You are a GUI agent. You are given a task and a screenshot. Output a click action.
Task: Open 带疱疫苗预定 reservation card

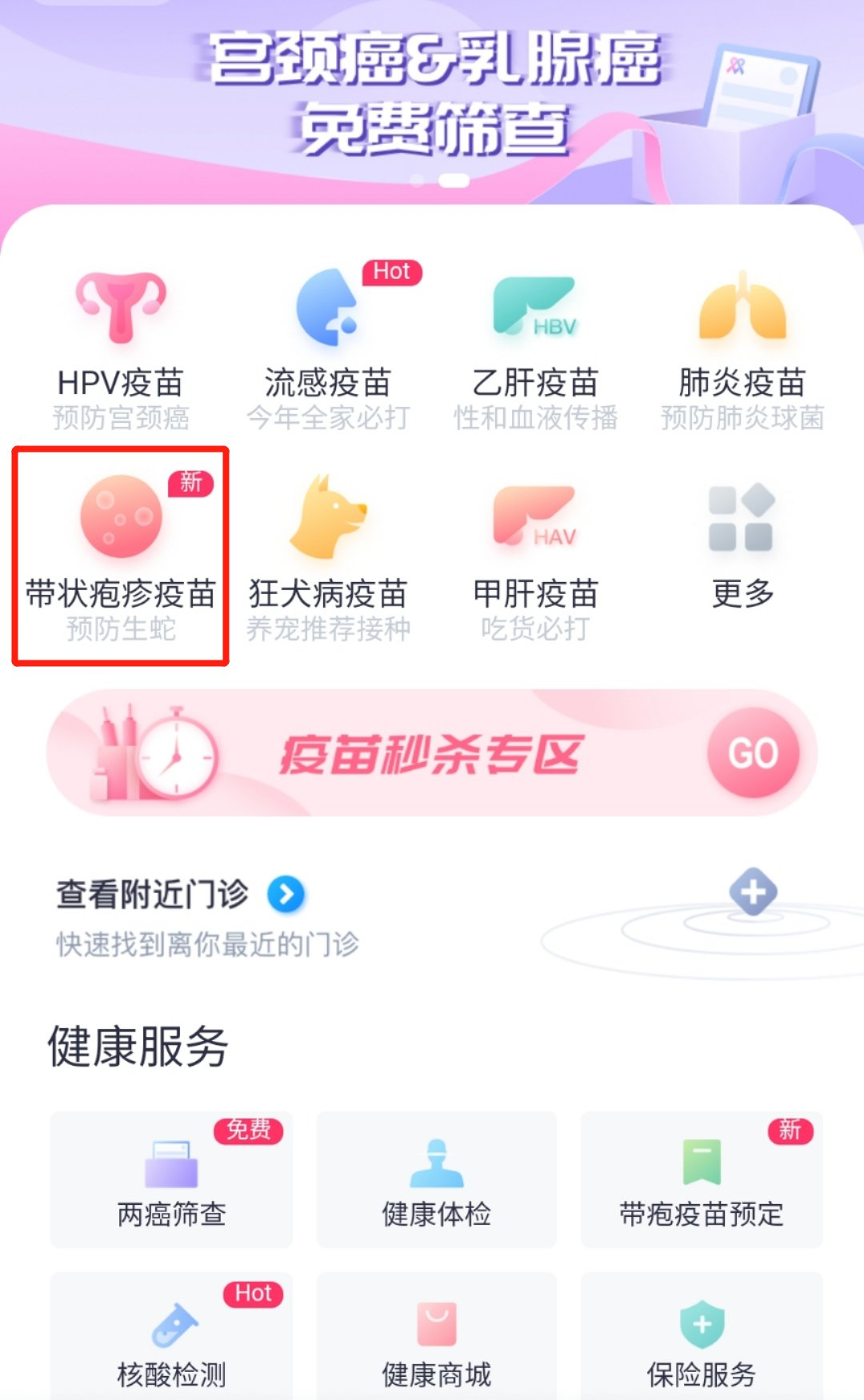click(x=702, y=1179)
